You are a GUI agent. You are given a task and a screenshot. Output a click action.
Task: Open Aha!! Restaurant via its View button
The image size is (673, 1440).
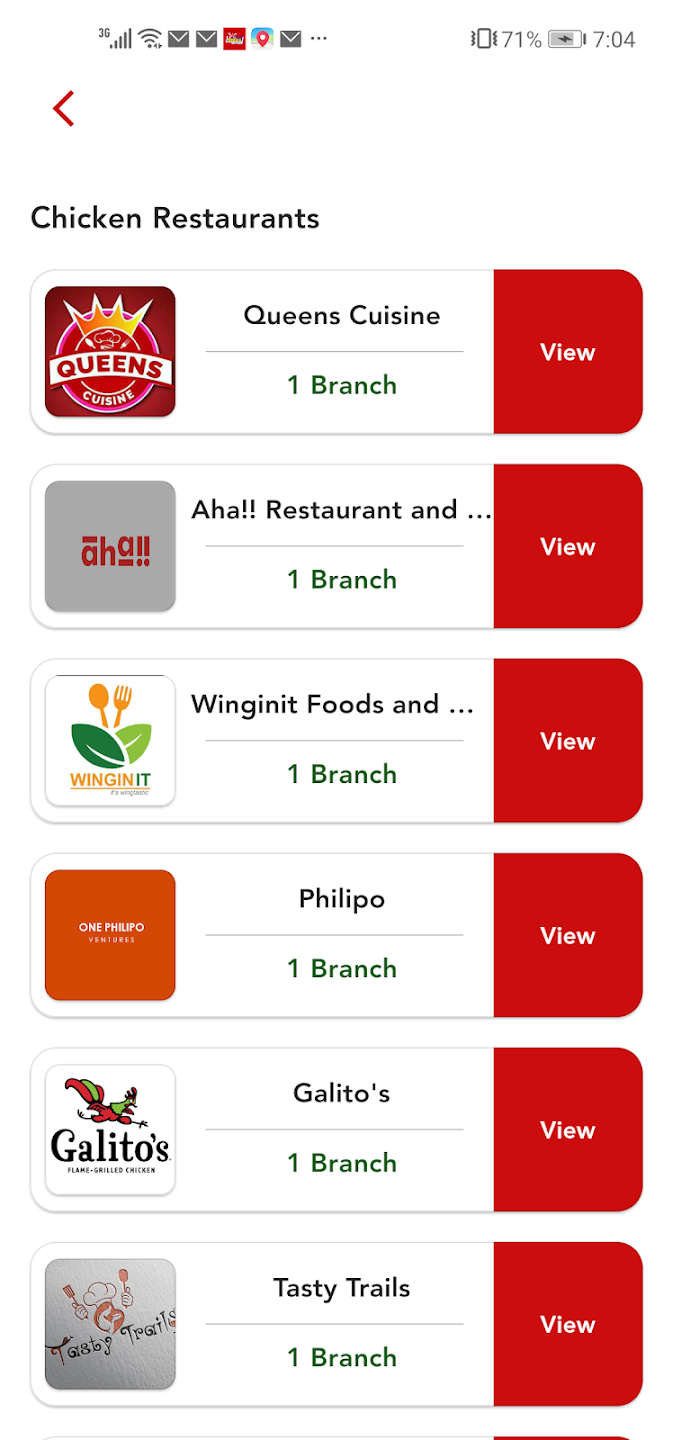pyautogui.click(x=567, y=546)
